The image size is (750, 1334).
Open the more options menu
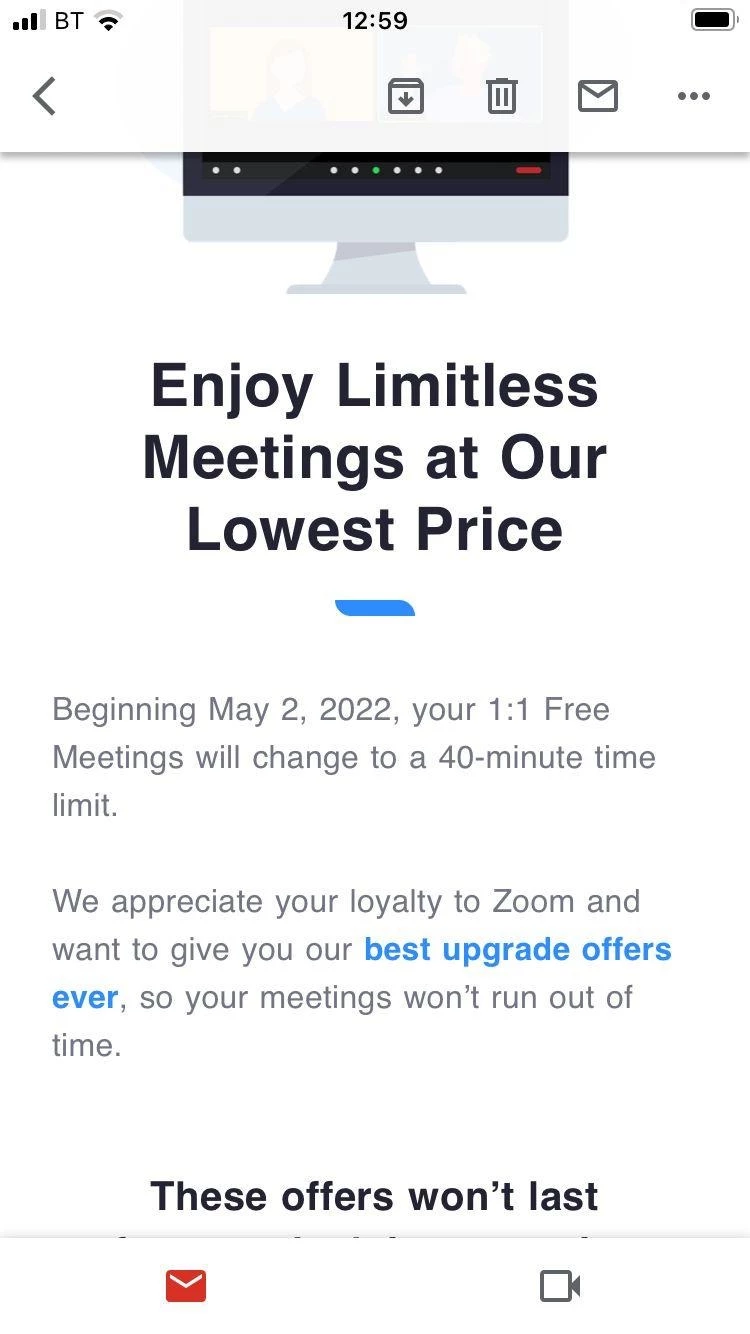point(693,97)
